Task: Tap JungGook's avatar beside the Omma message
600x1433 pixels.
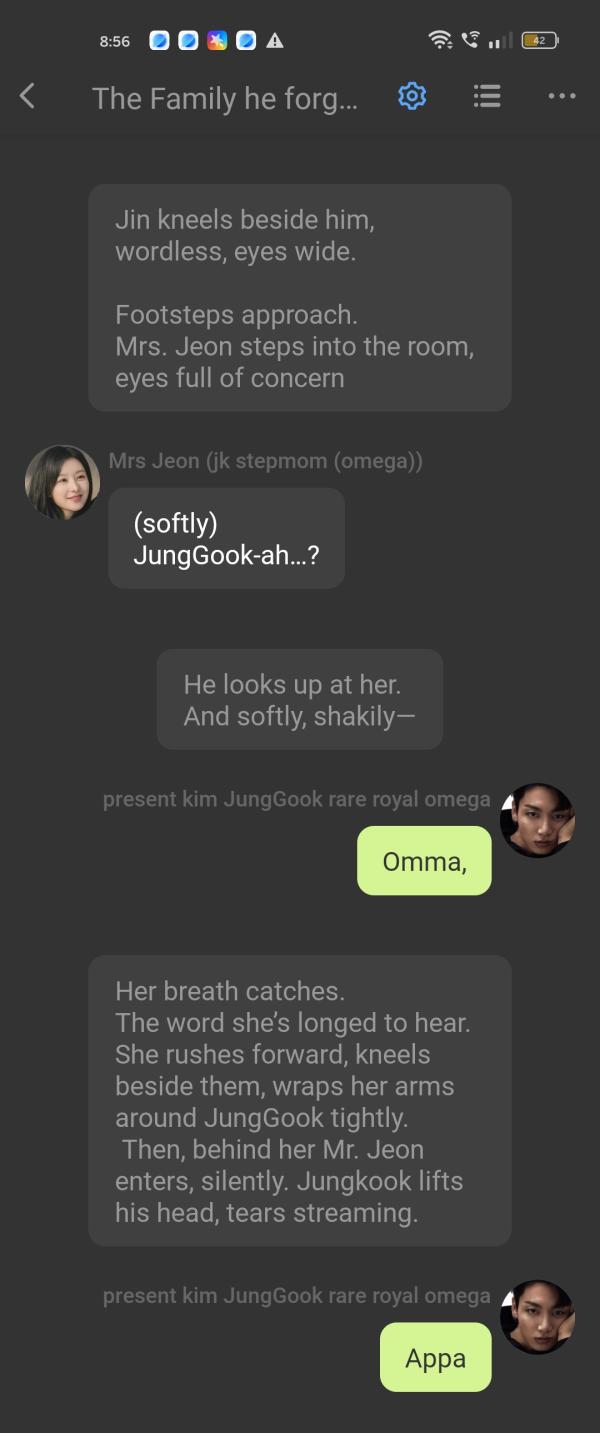Action: pos(537,820)
